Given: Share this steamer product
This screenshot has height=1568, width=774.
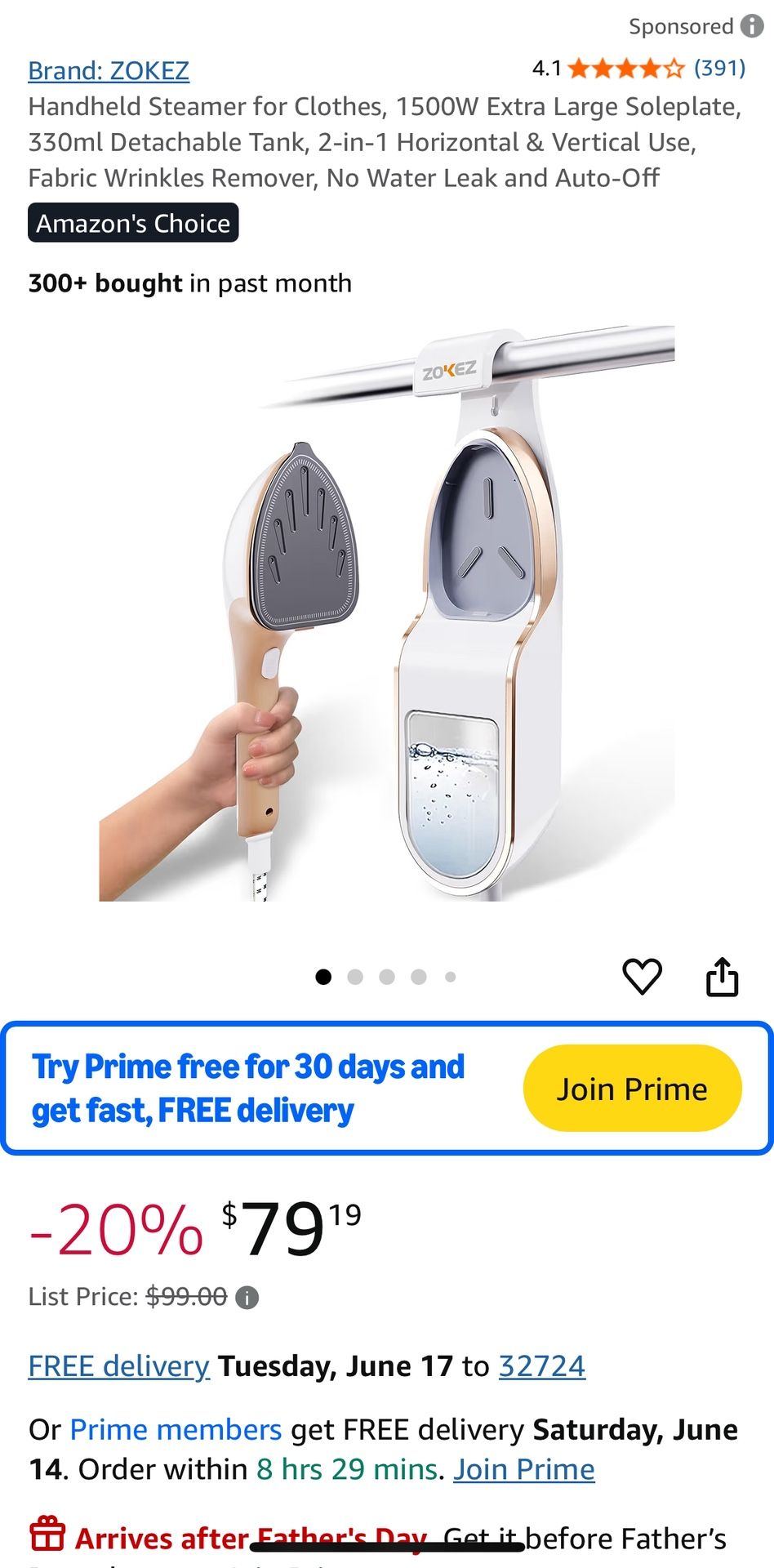Looking at the screenshot, I should pyautogui.click(x=722, y=977).
